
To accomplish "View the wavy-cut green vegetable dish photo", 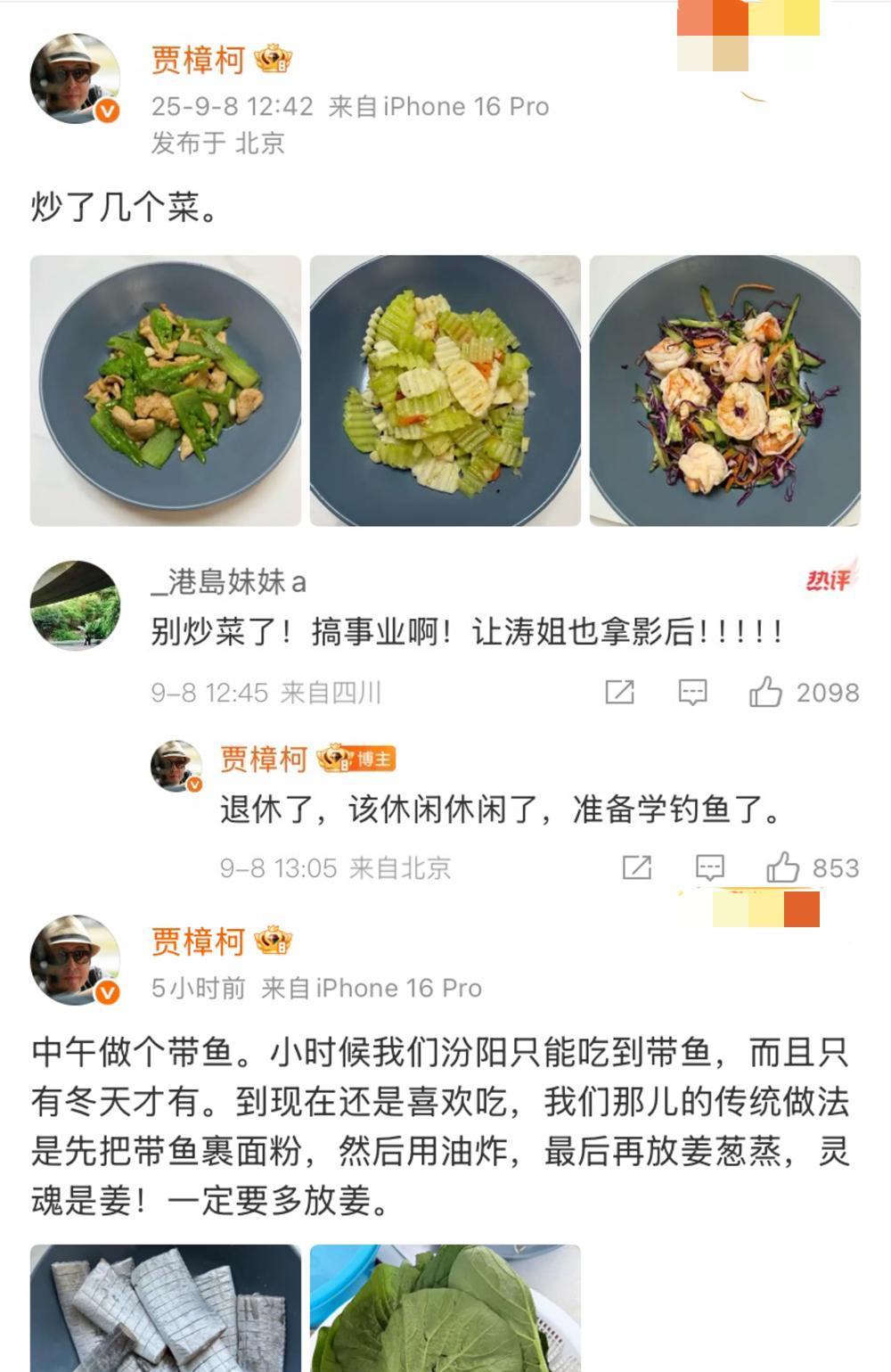I will tap(445, 390).
